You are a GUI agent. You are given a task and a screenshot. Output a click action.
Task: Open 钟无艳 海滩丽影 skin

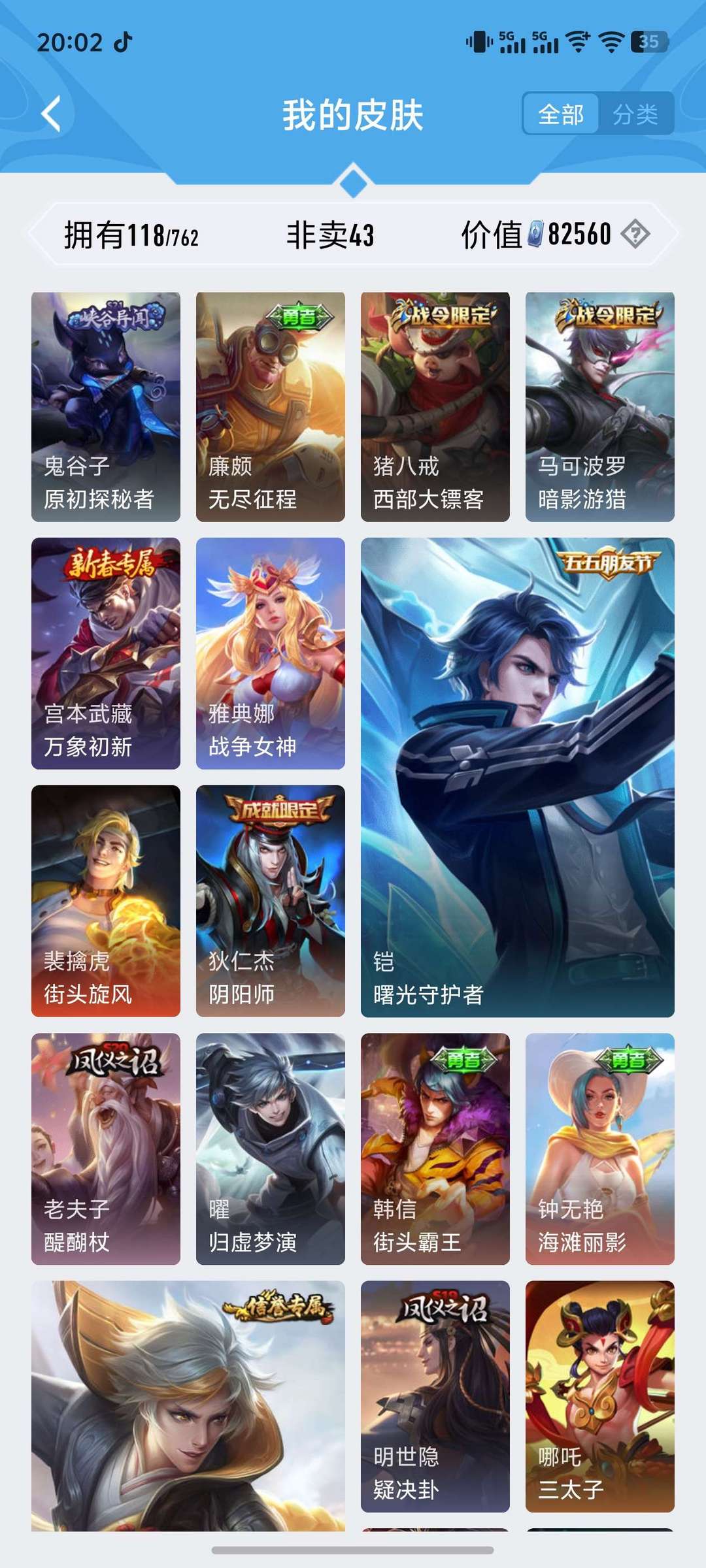click(600, 1149)
